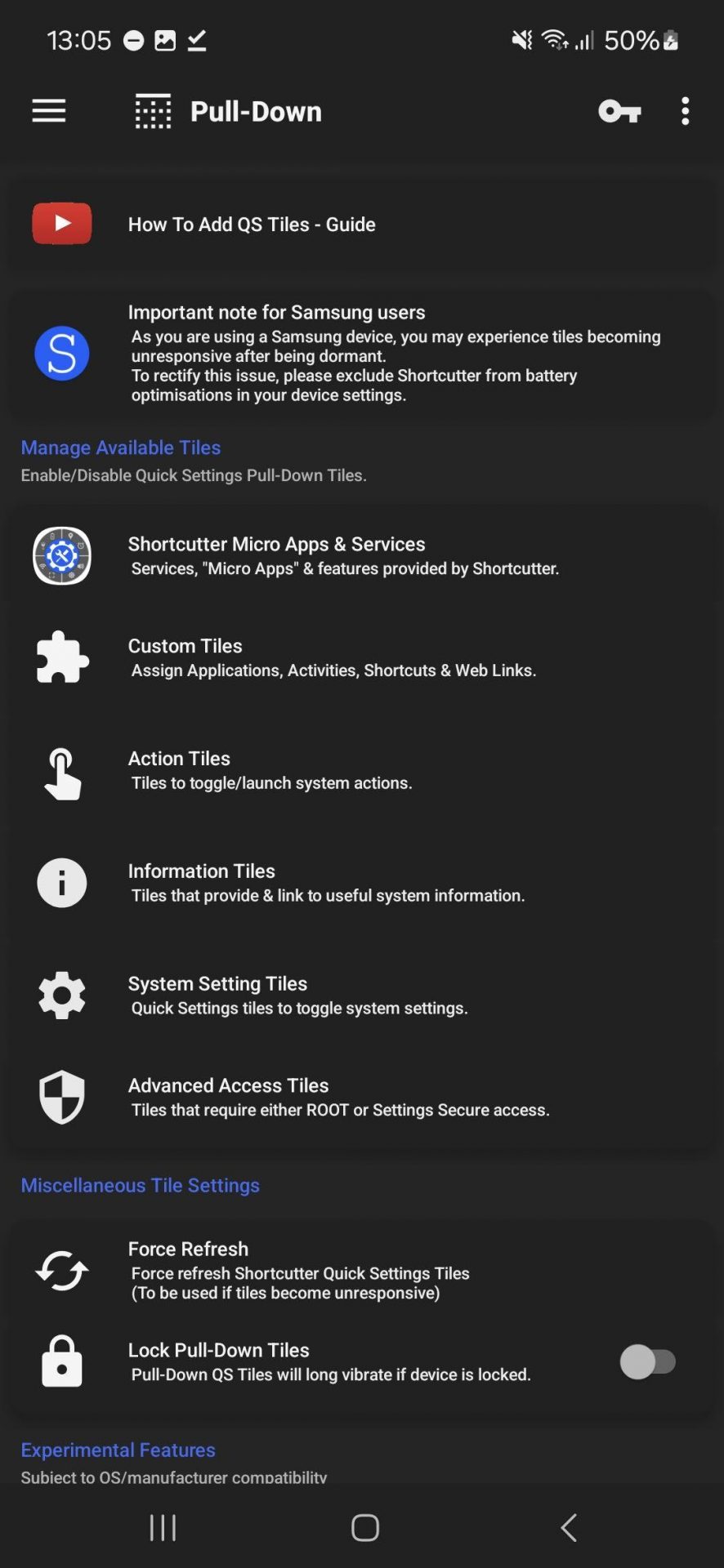
Task: Go to the system home screen
Action: point(364,1527)
